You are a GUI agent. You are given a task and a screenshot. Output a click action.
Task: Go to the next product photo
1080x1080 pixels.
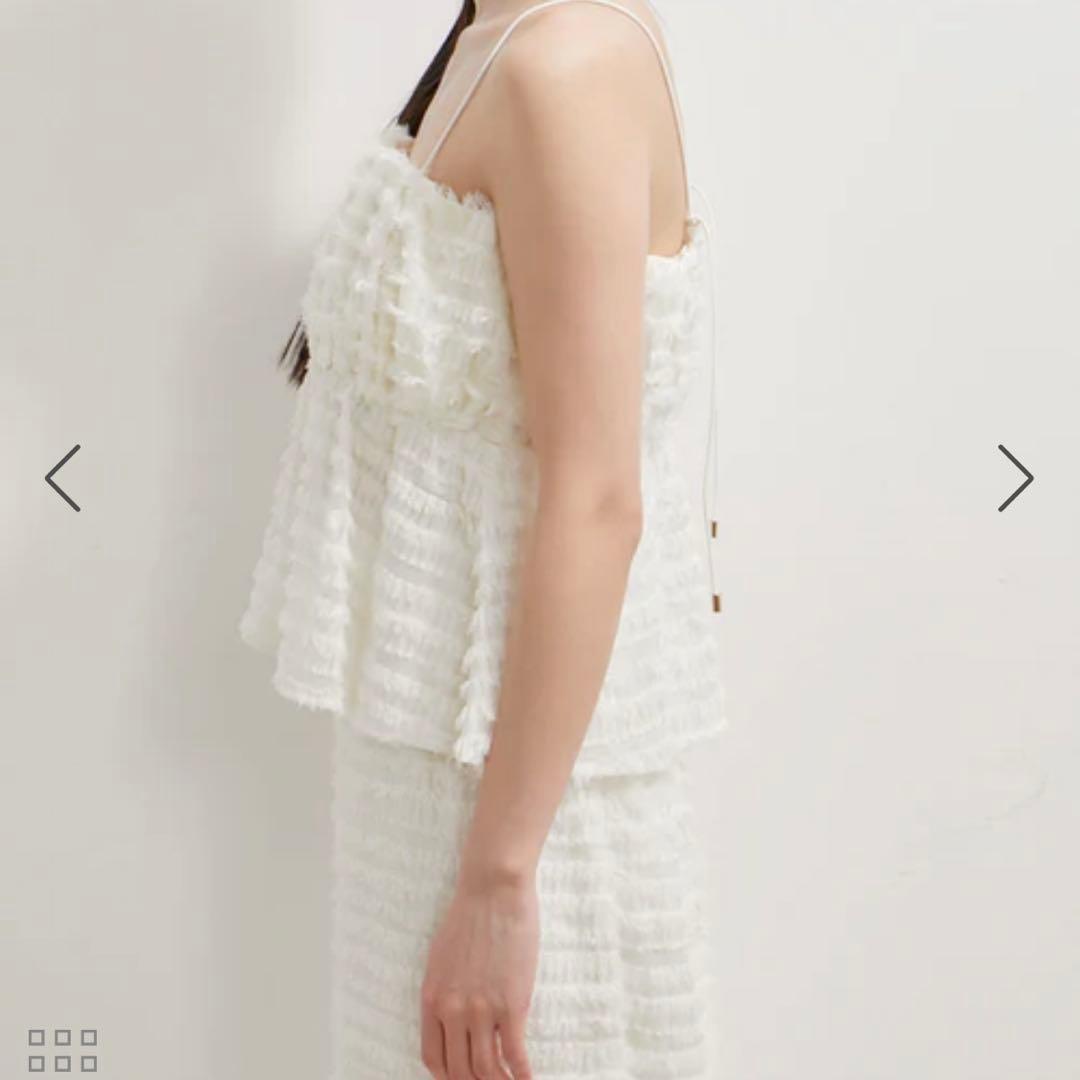tap(1015, 478)
